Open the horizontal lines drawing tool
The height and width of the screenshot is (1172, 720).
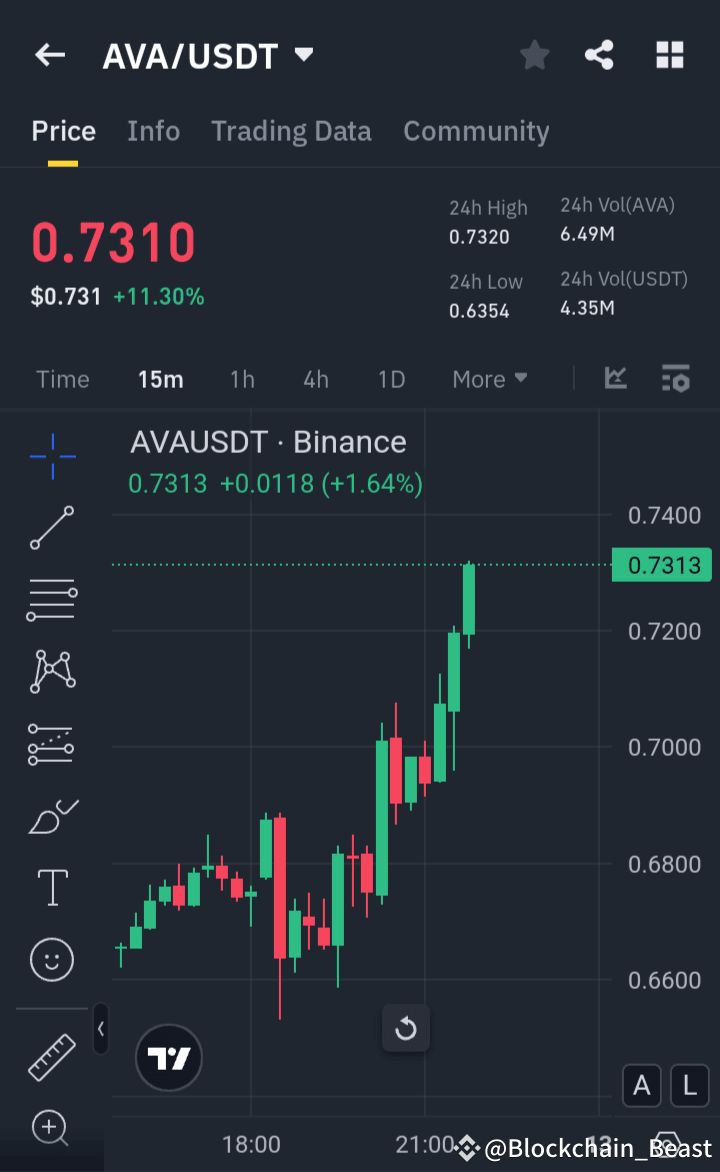click(x=51, y=599)
